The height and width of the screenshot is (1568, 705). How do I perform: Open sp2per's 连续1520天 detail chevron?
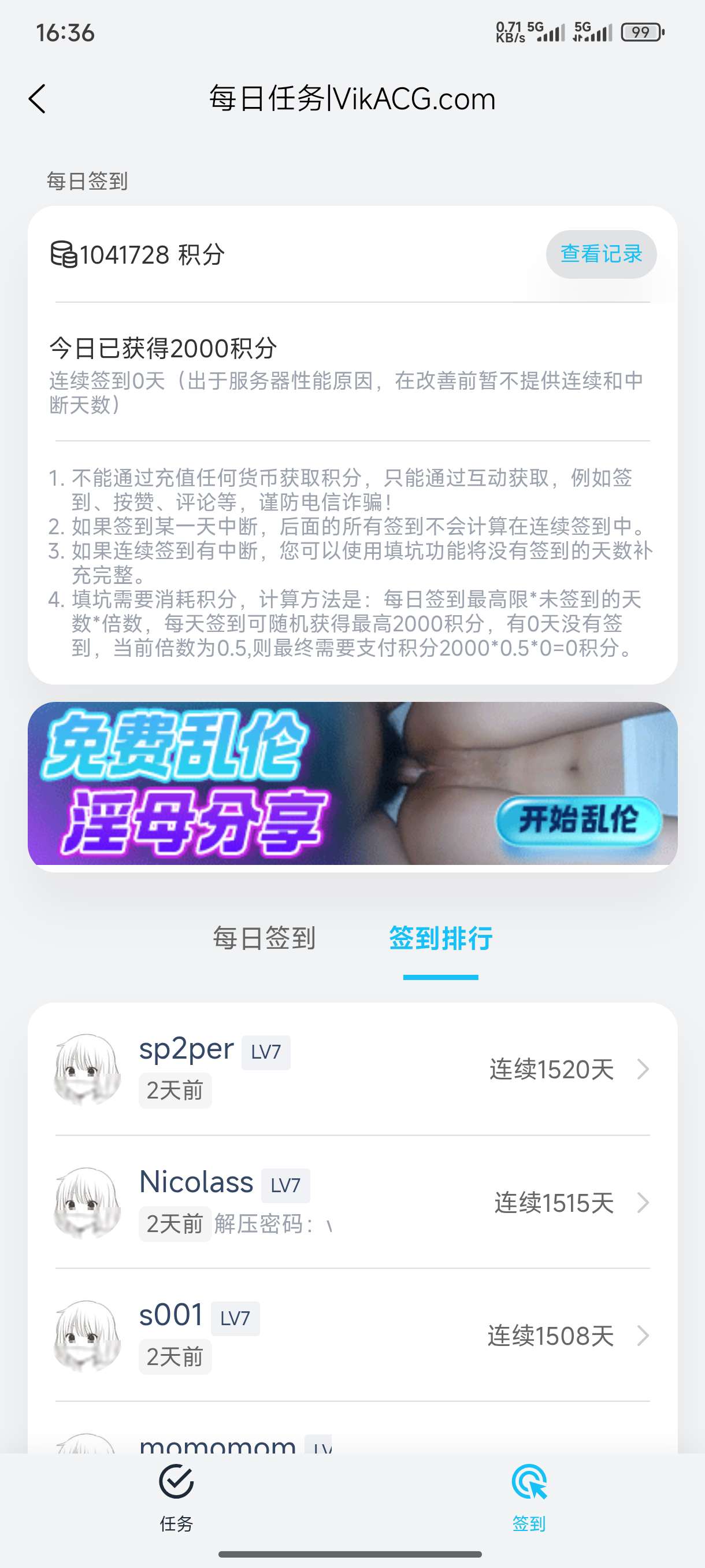tap(643, 1069)
